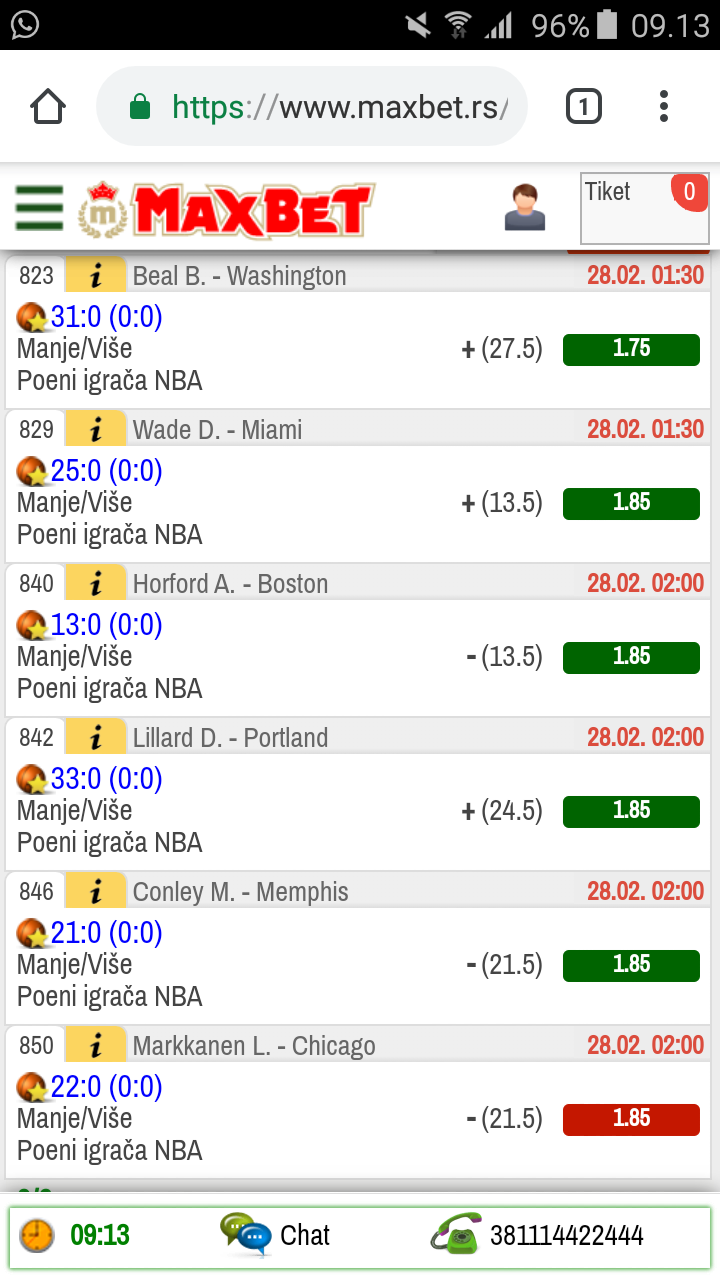
Task: Go to the browser home page
Action: pos(48,106)
